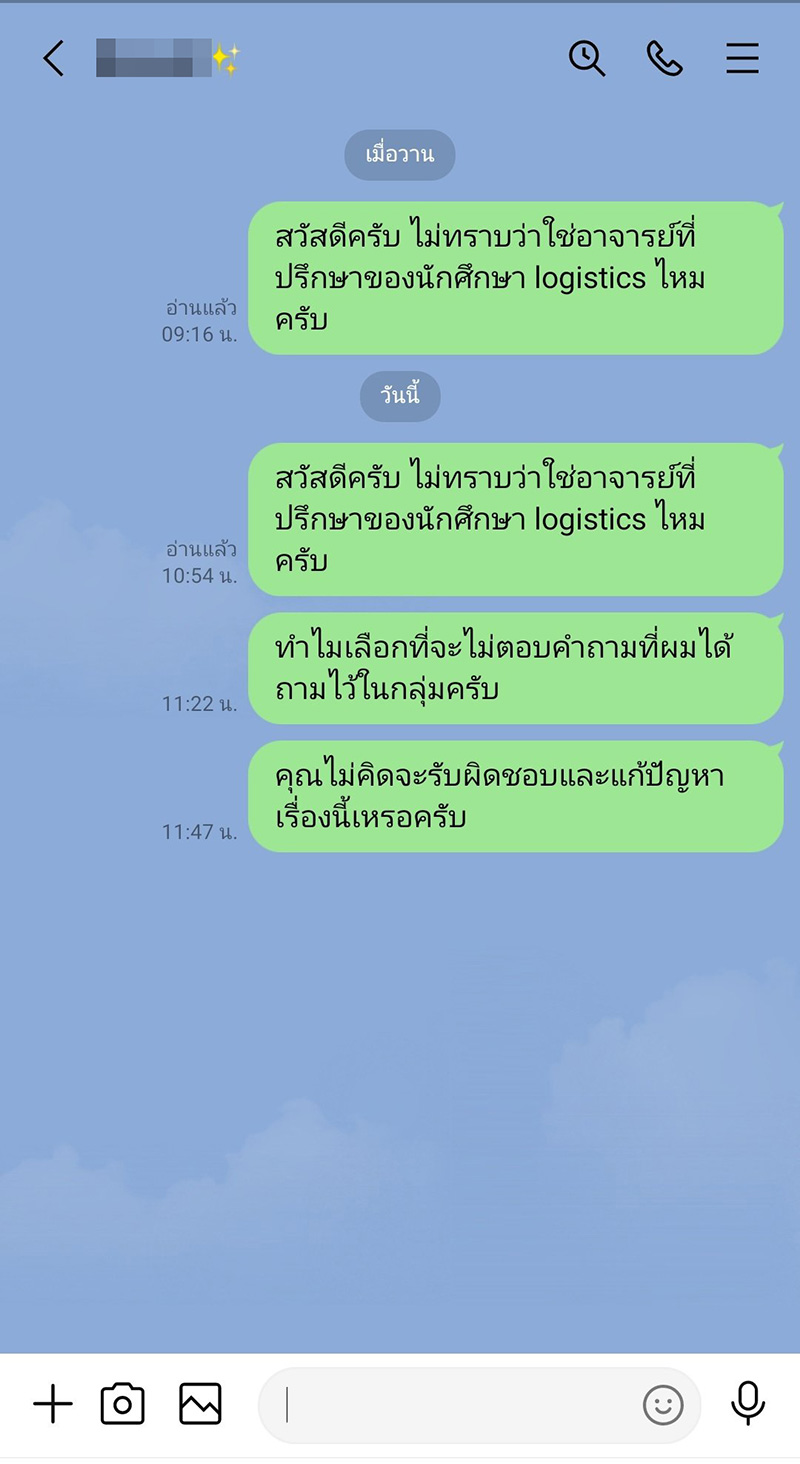Start a voice call with the phone icon
The width and height of the screenshot is (800, 1464).
pyautogui.click(x=665, y=58)
